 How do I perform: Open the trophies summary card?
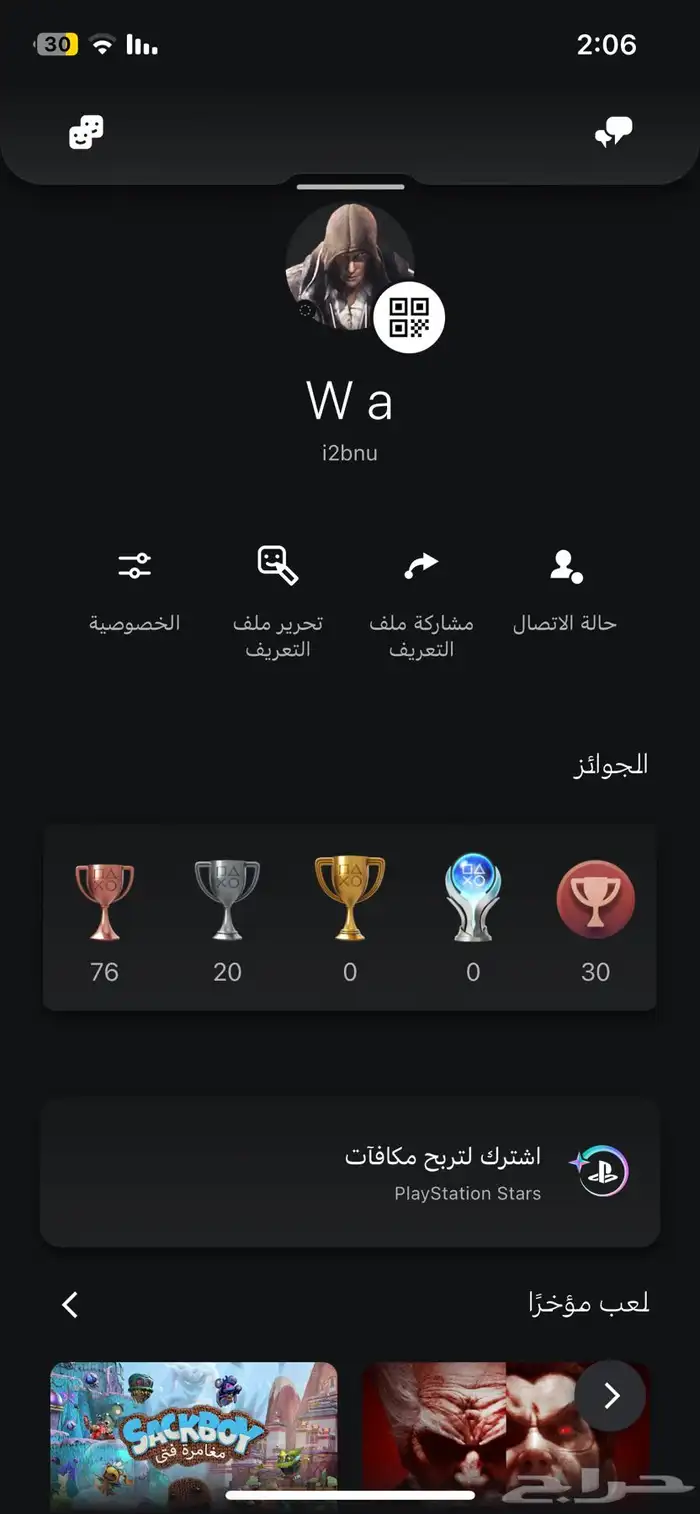pos(350,917)
